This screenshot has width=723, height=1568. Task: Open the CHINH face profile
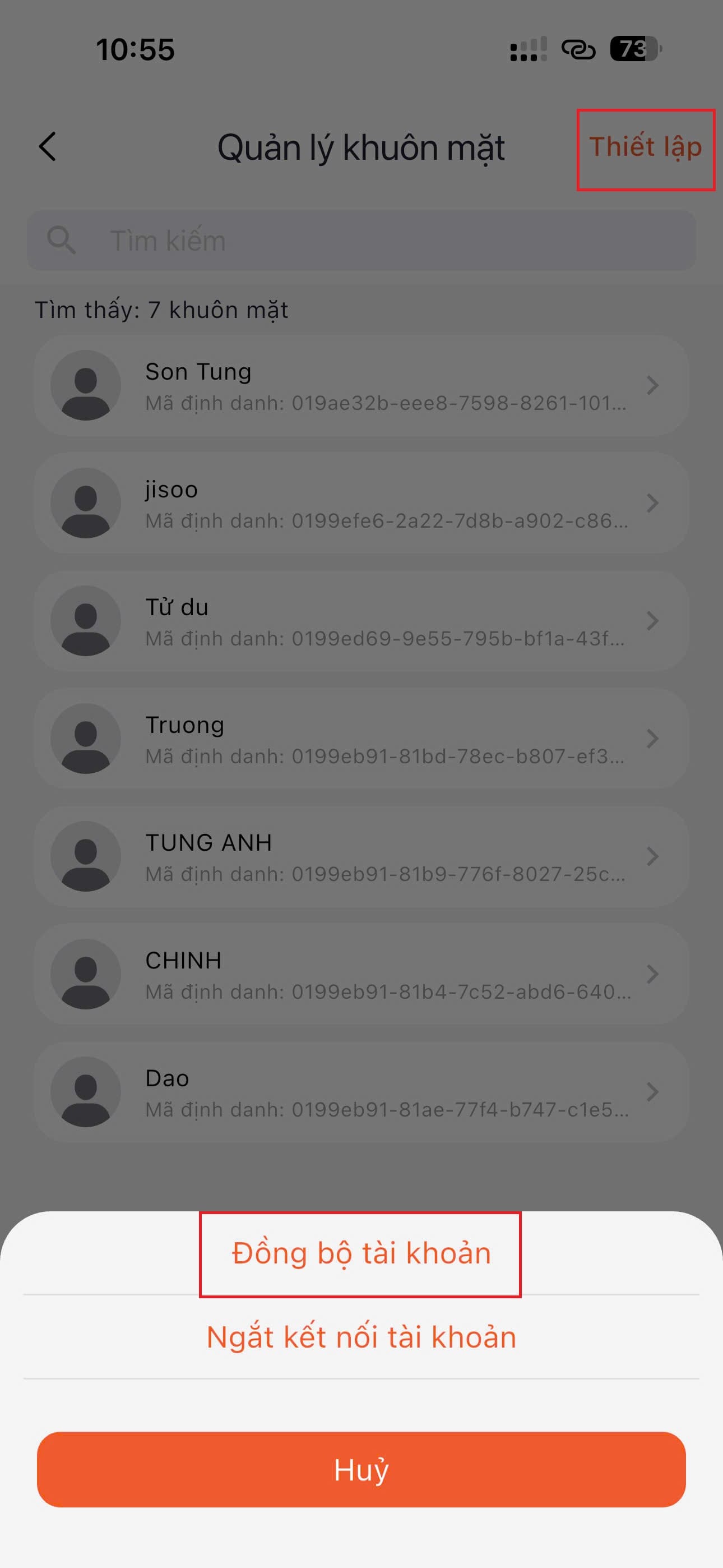pyautogui.click(x=361, y=975)
